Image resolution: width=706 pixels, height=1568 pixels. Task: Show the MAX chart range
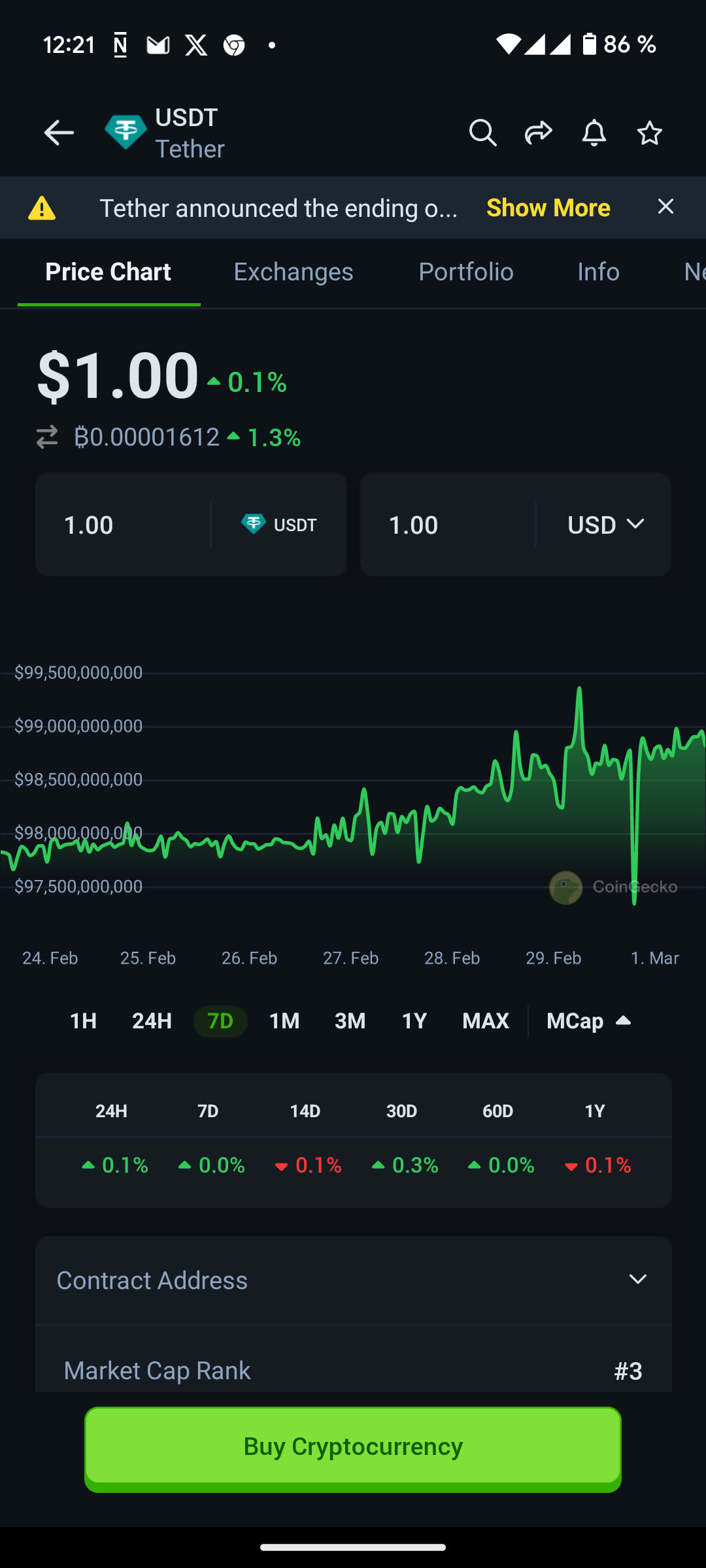pyautogui.click(x=485, y=1021)
